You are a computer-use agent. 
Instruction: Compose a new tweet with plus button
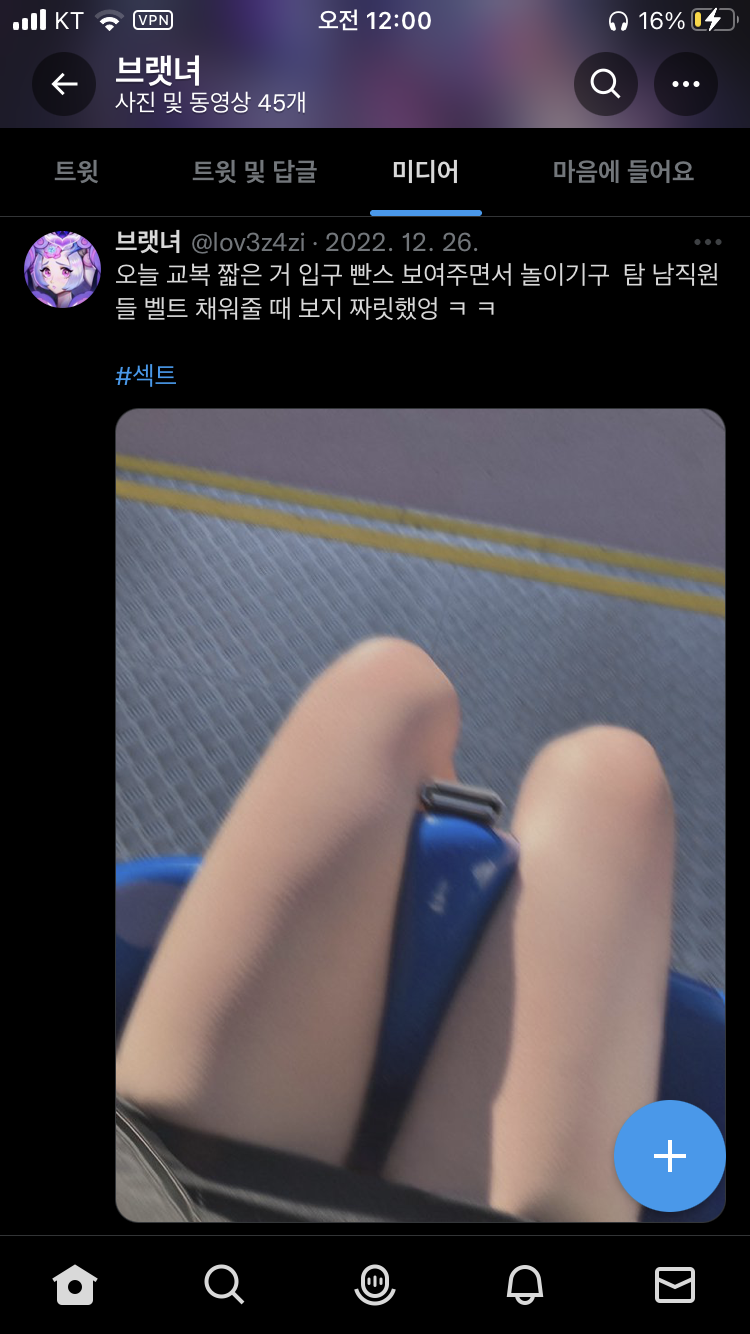tap(669, 1156)
